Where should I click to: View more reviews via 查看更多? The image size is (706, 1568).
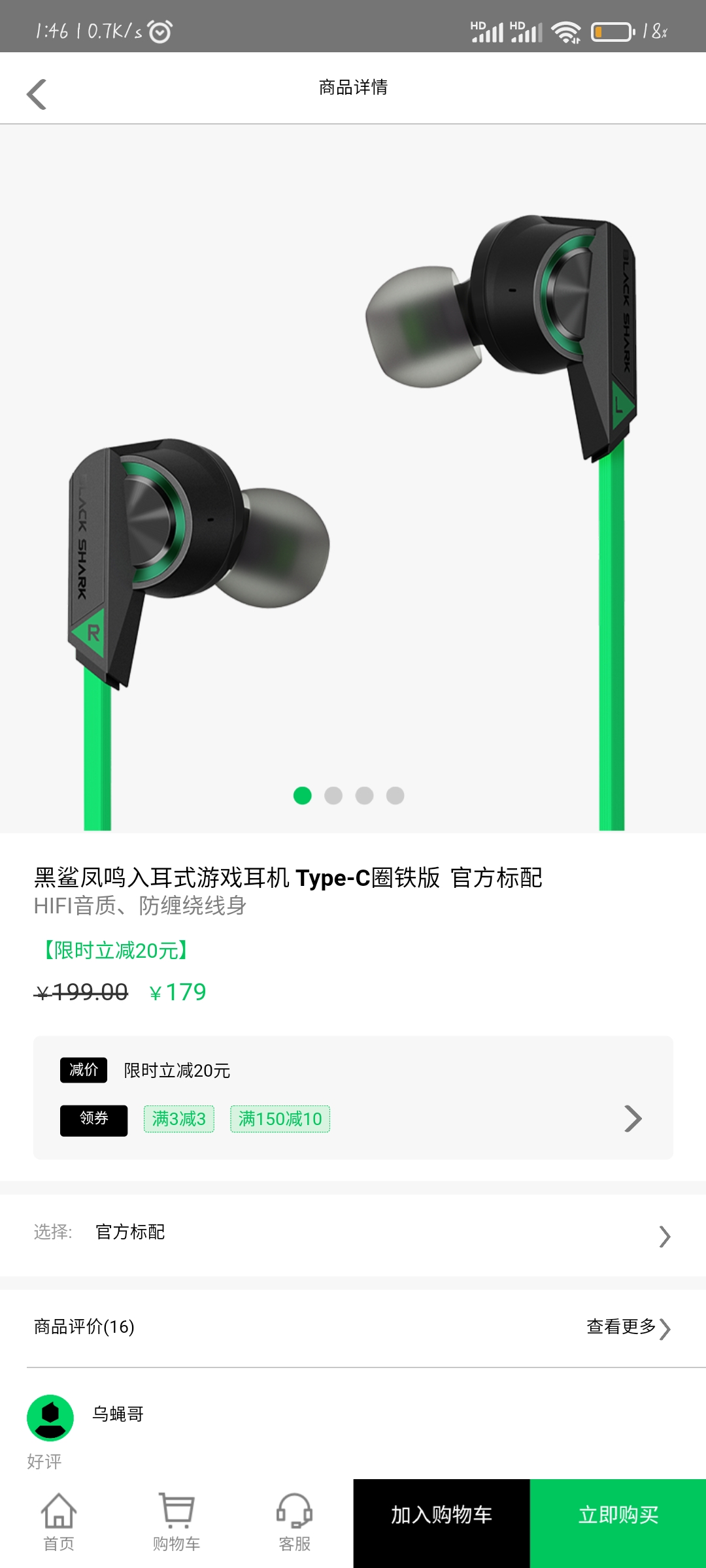click(628, 1327)
